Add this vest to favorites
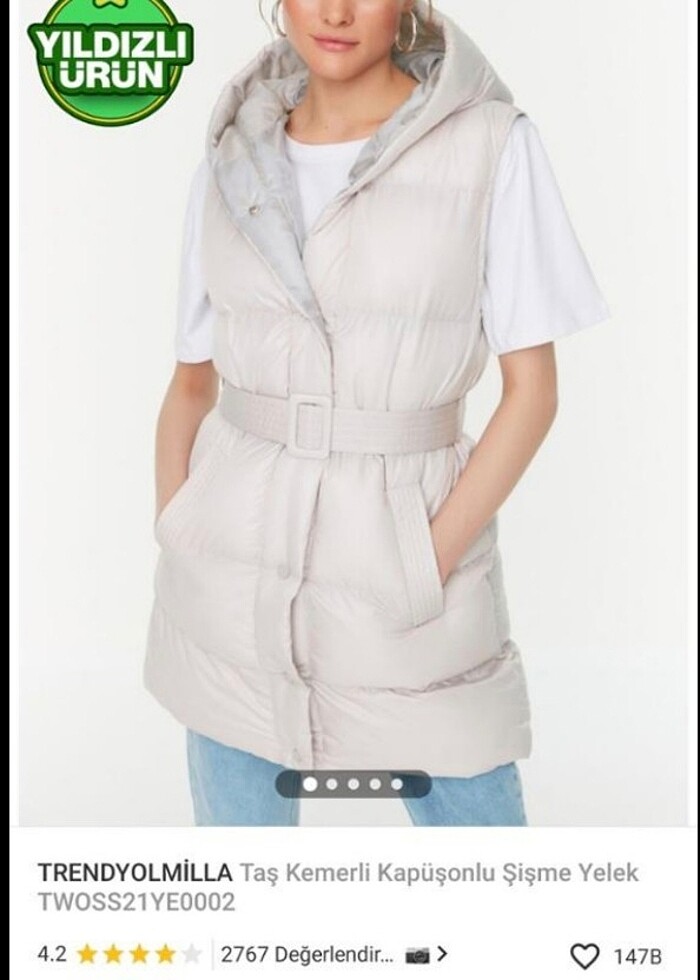Viewport: 700px width, 980px height. [x=584, y=954]
